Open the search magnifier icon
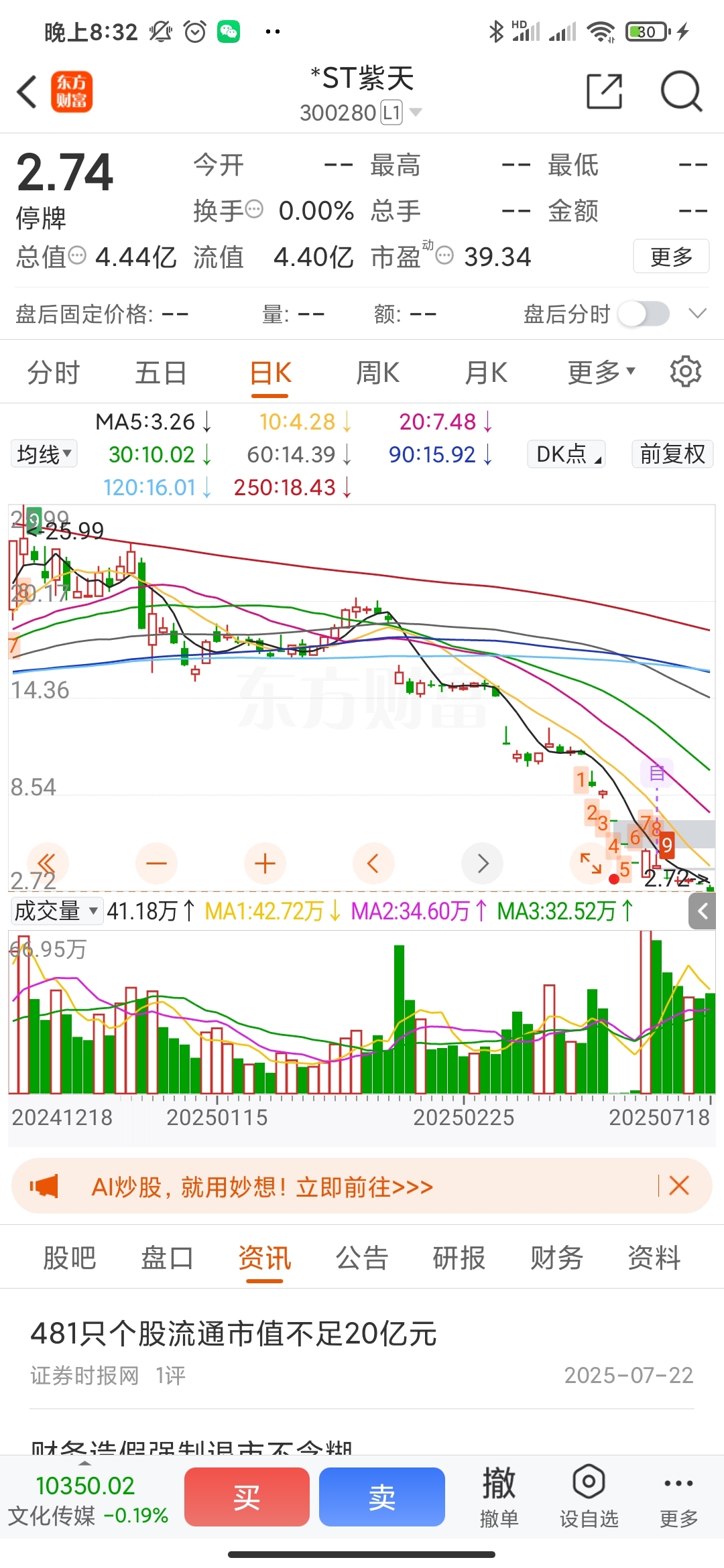This screenshot has height=1568, width=724. [681, 91]
